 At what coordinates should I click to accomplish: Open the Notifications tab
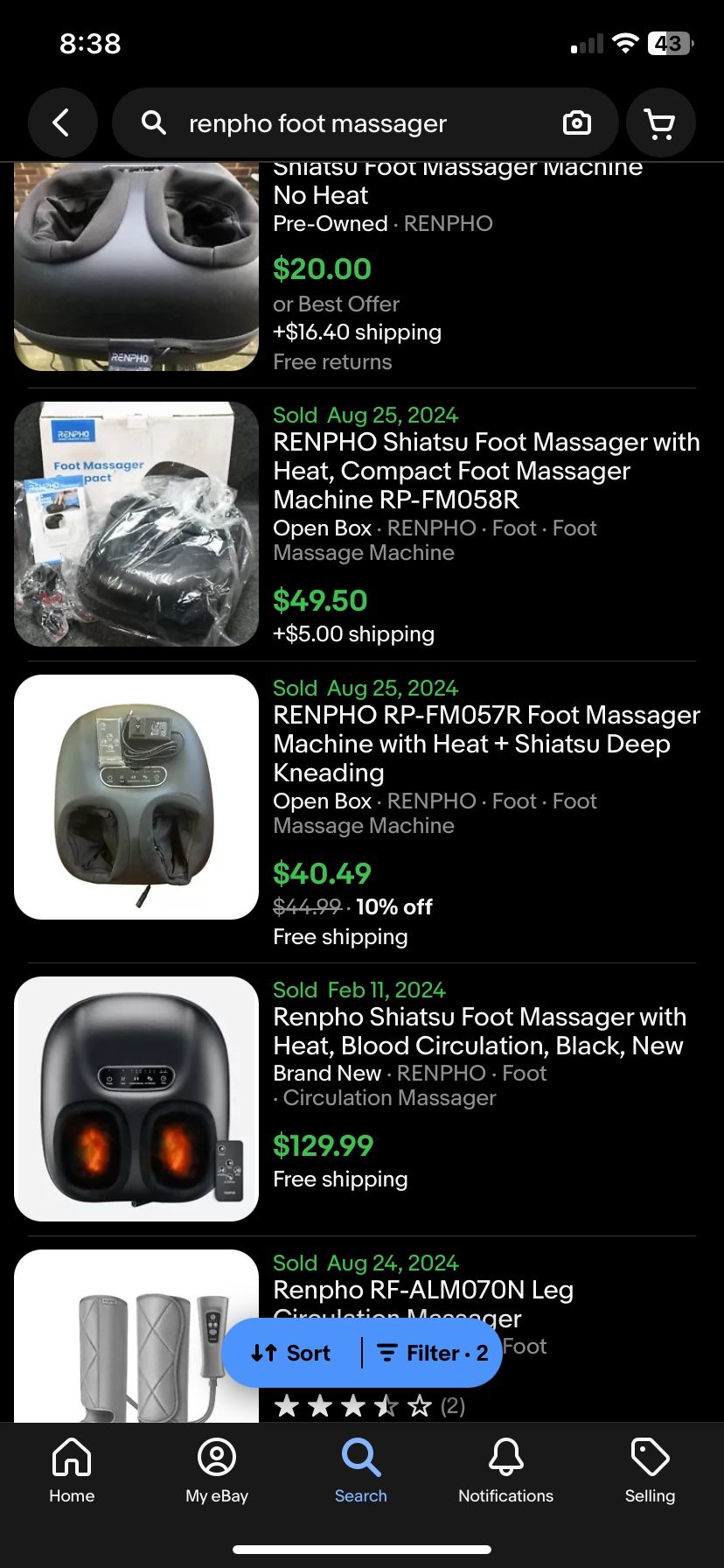[x=505, y=1470]
